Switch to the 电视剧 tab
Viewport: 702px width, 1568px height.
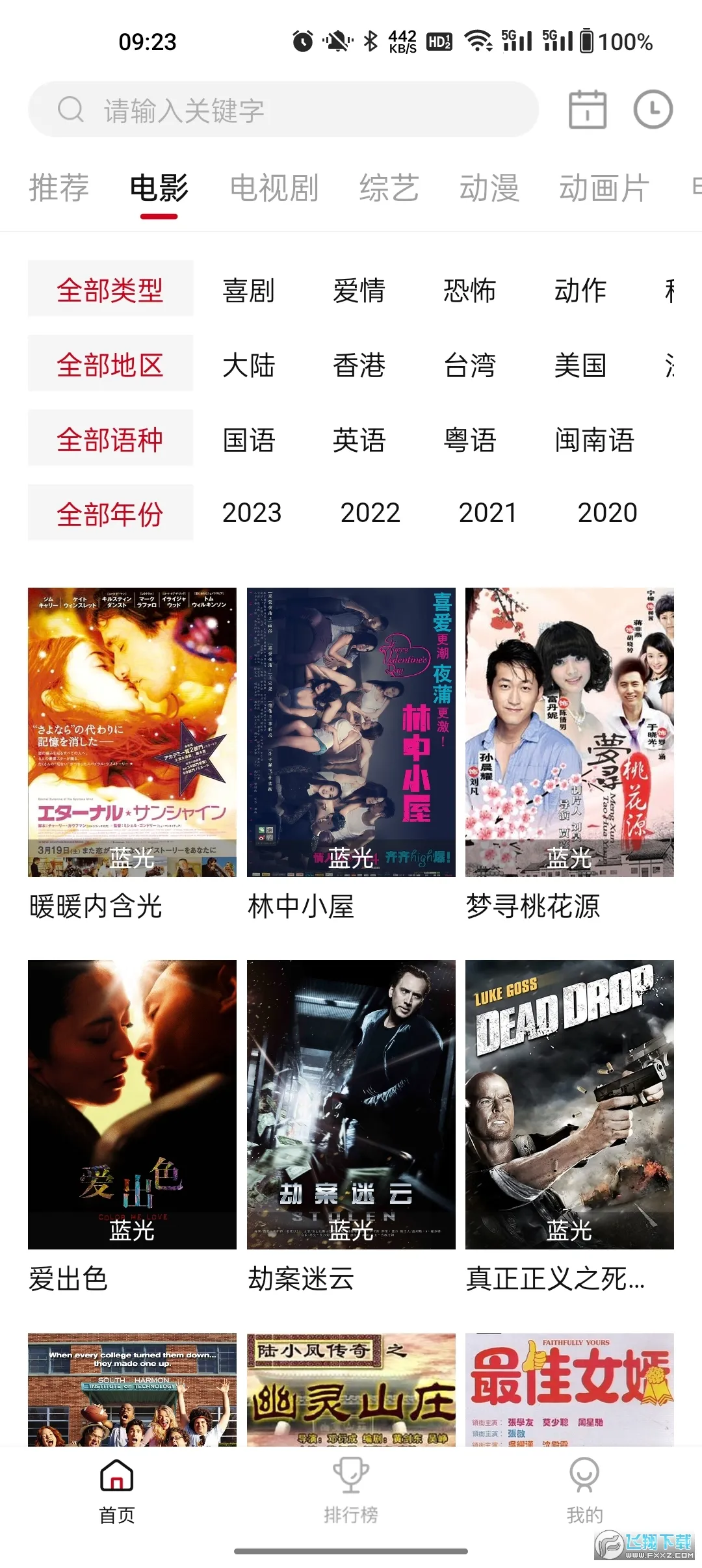(x=274, y=189)
